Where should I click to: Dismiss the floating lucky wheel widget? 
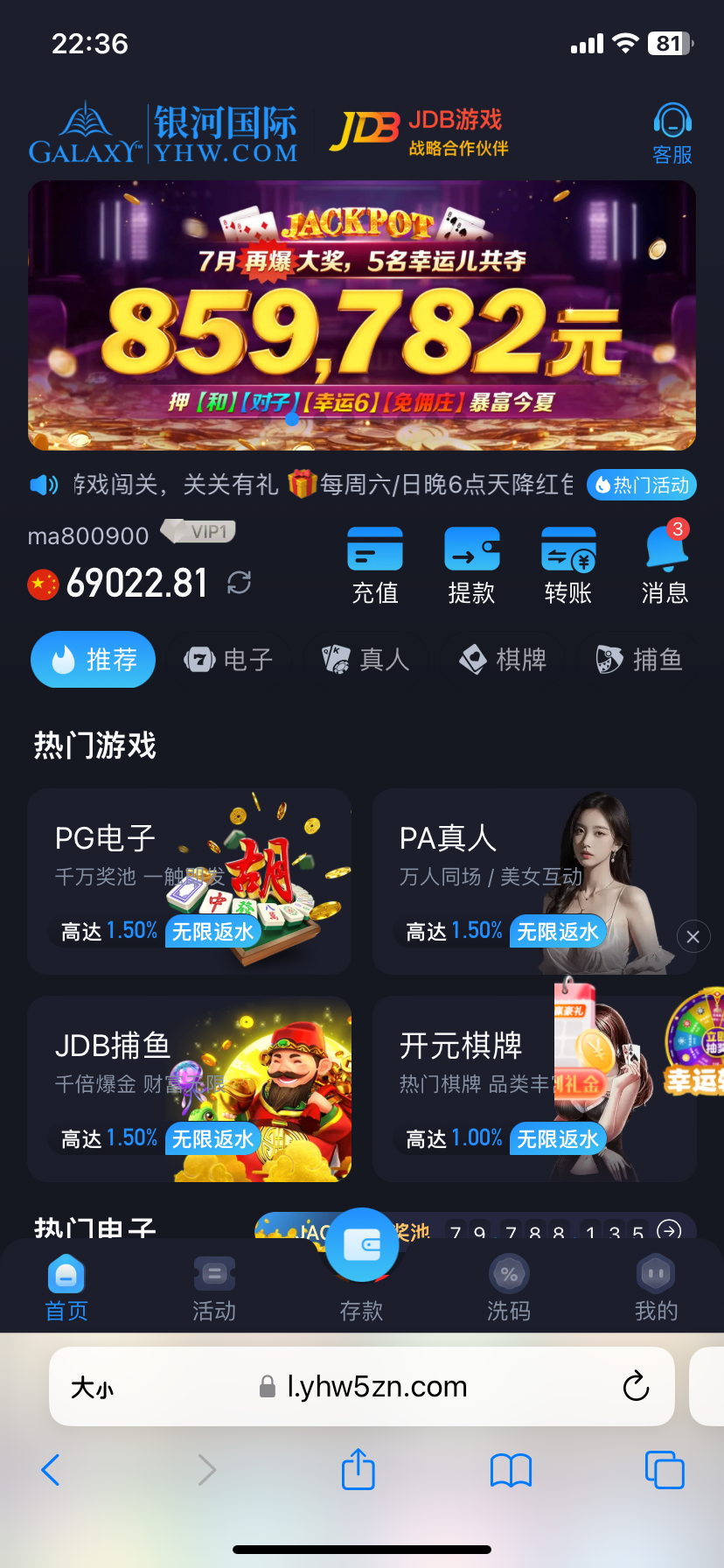693,937
